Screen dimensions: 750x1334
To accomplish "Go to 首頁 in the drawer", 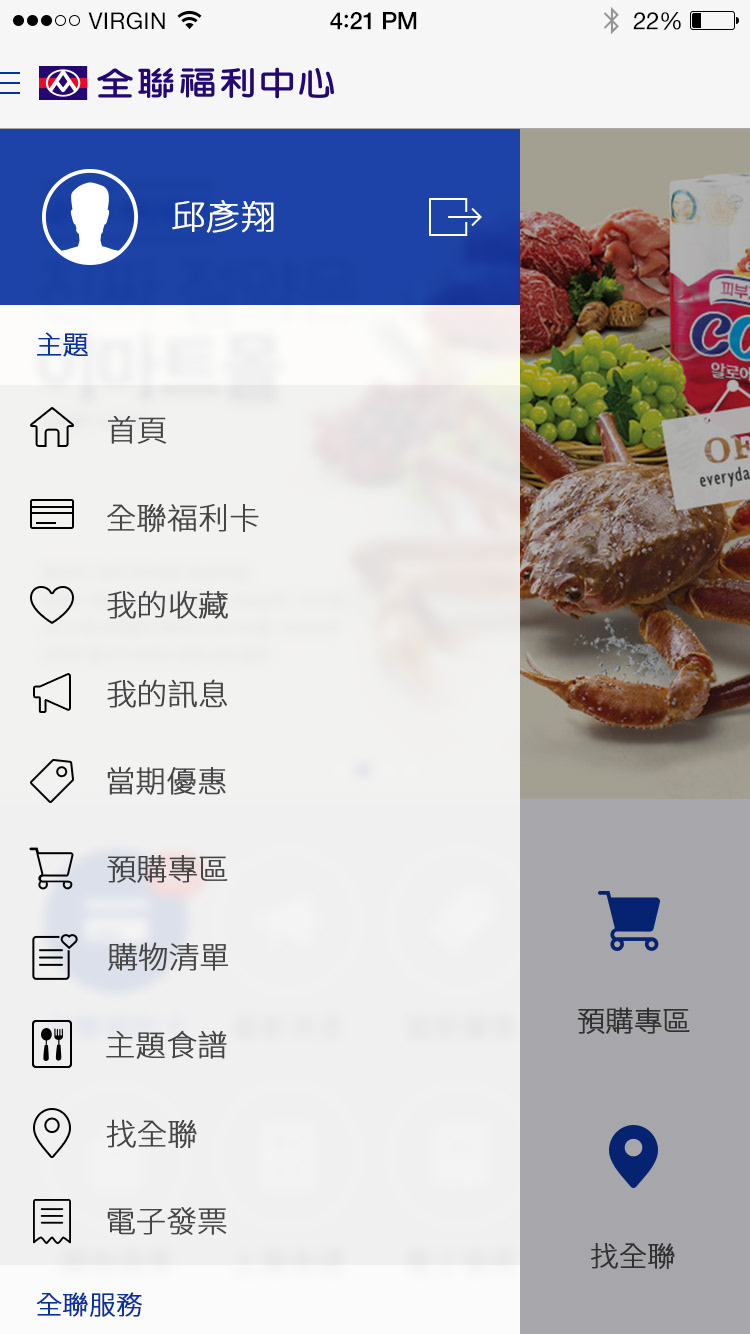I will point(137,431).
